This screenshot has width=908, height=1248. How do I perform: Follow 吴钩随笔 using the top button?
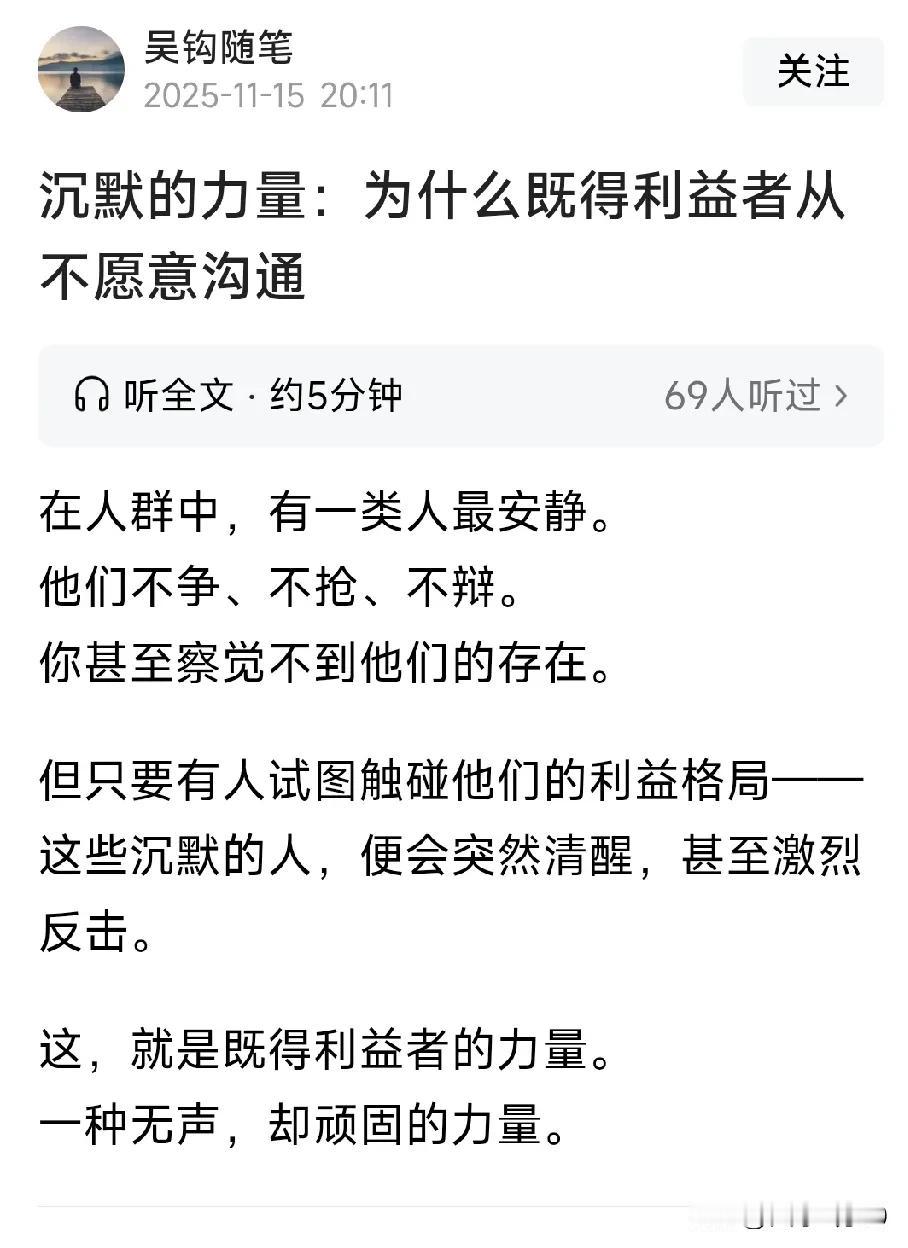coord(813,72)
